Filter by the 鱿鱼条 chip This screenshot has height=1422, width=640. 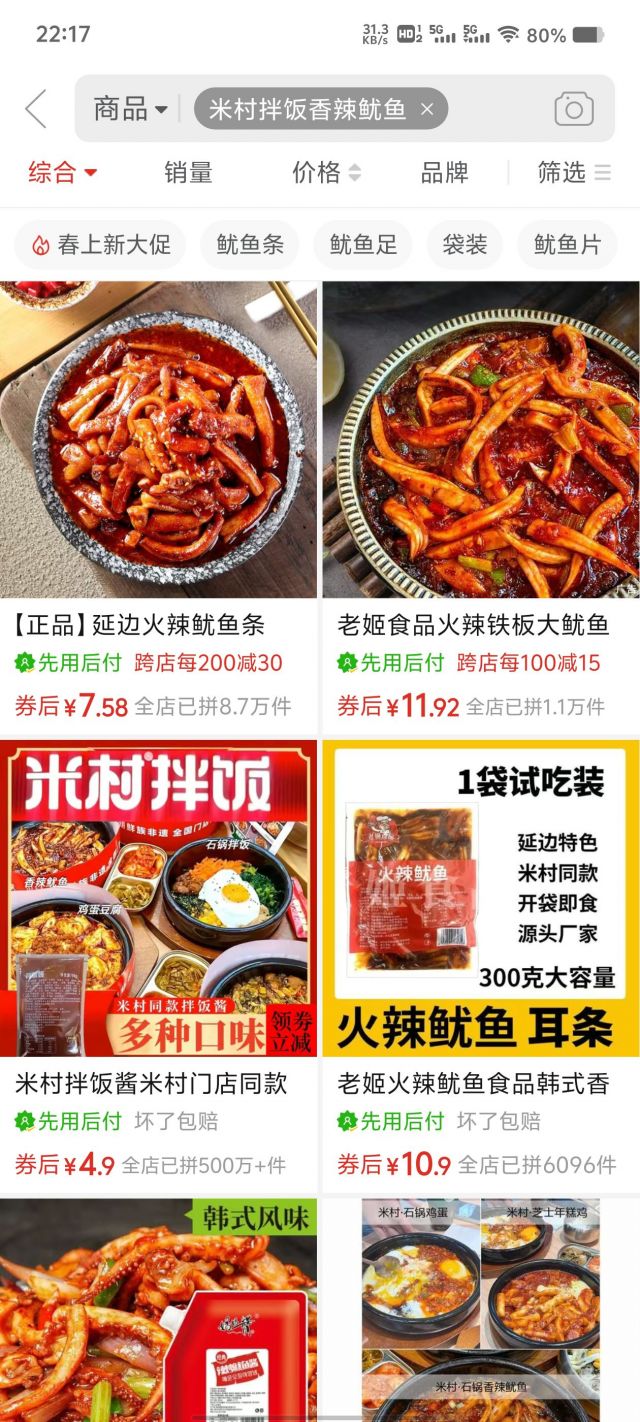click(x=250, y=245)
